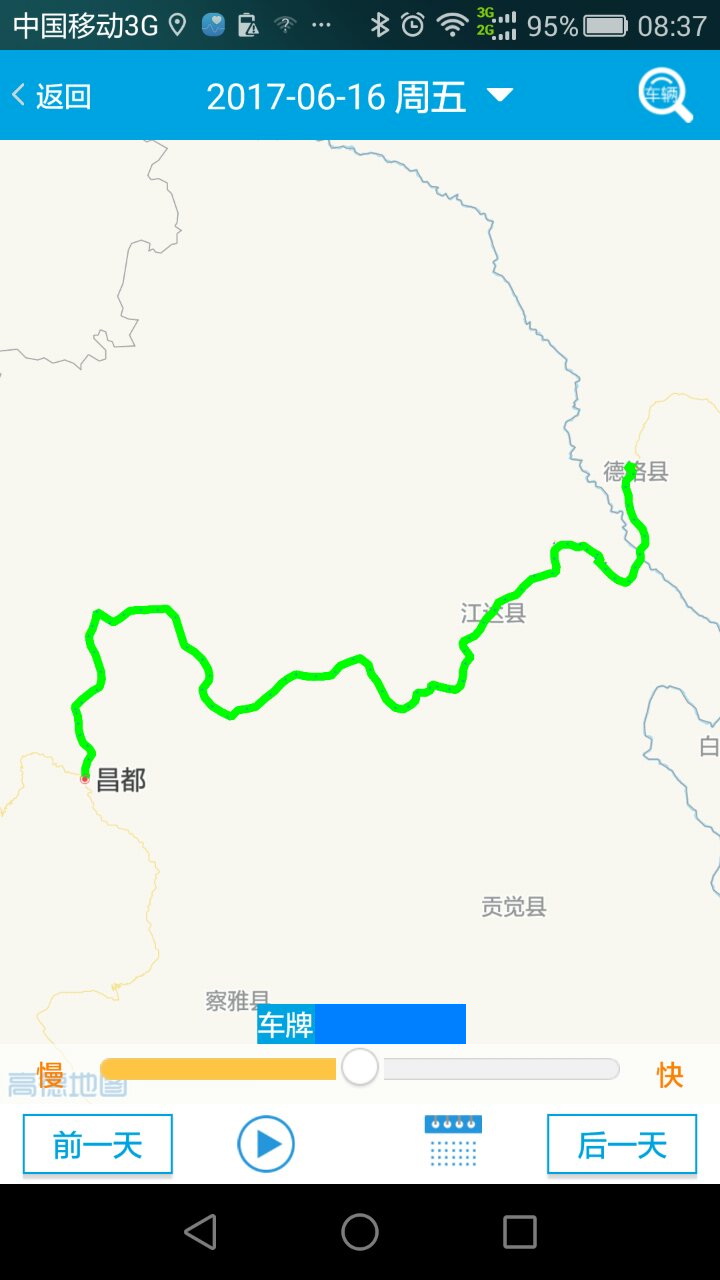
Task: Jump to the next day 后一天
Action: [621, 1144]
